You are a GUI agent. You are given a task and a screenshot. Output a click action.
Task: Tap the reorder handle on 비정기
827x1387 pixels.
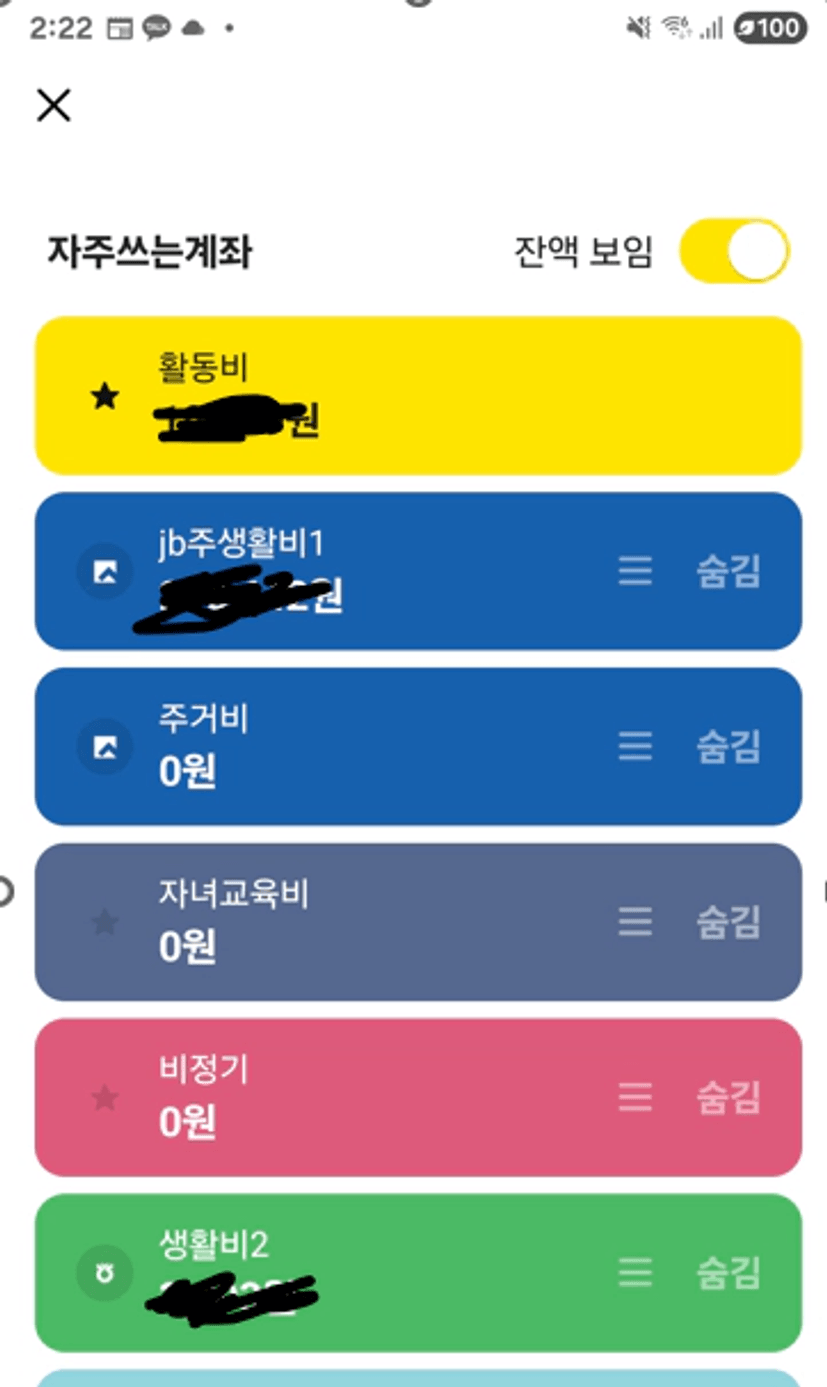[x=635, y=1098]
